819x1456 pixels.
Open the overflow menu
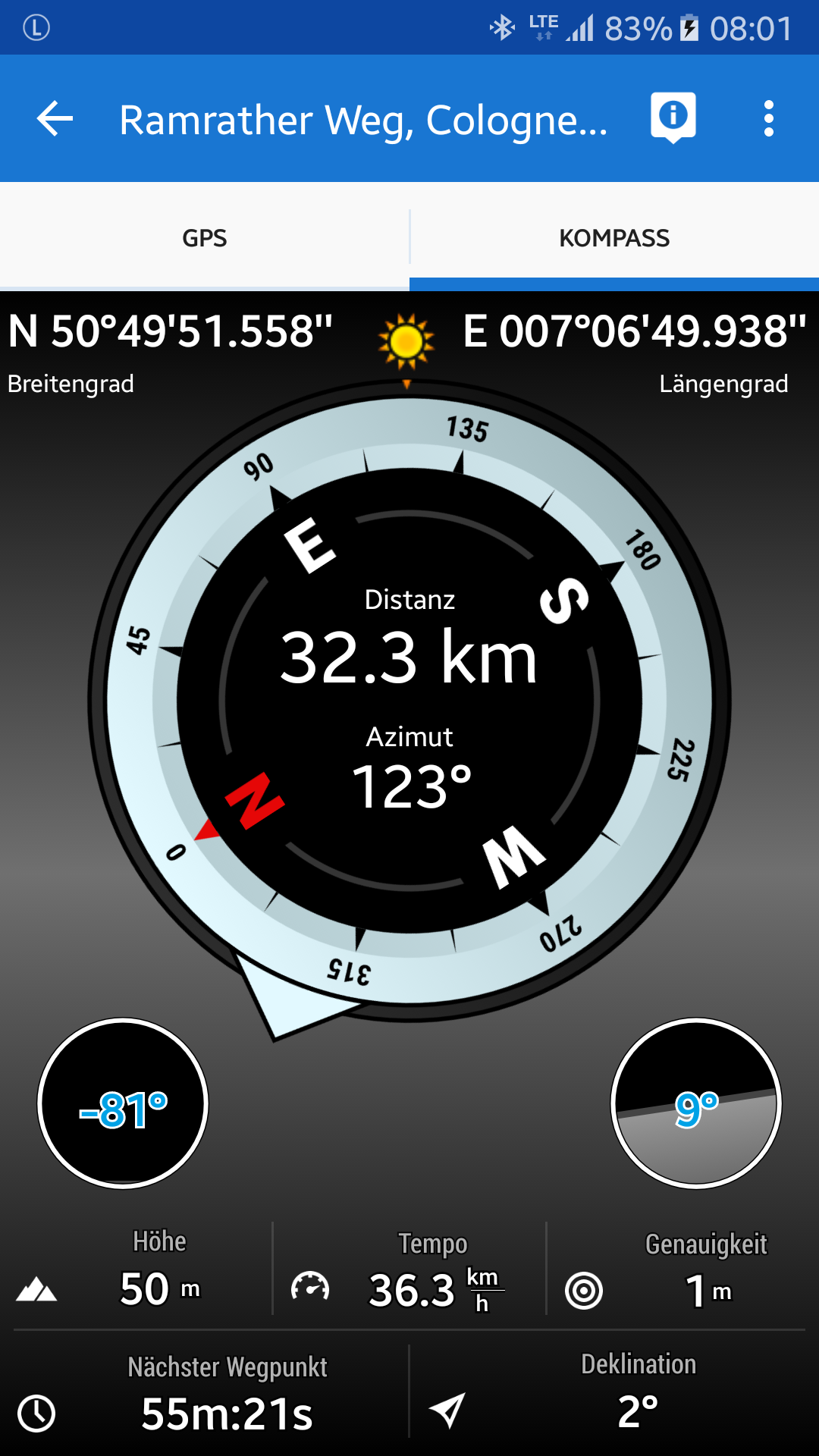[x=768, y=119]
